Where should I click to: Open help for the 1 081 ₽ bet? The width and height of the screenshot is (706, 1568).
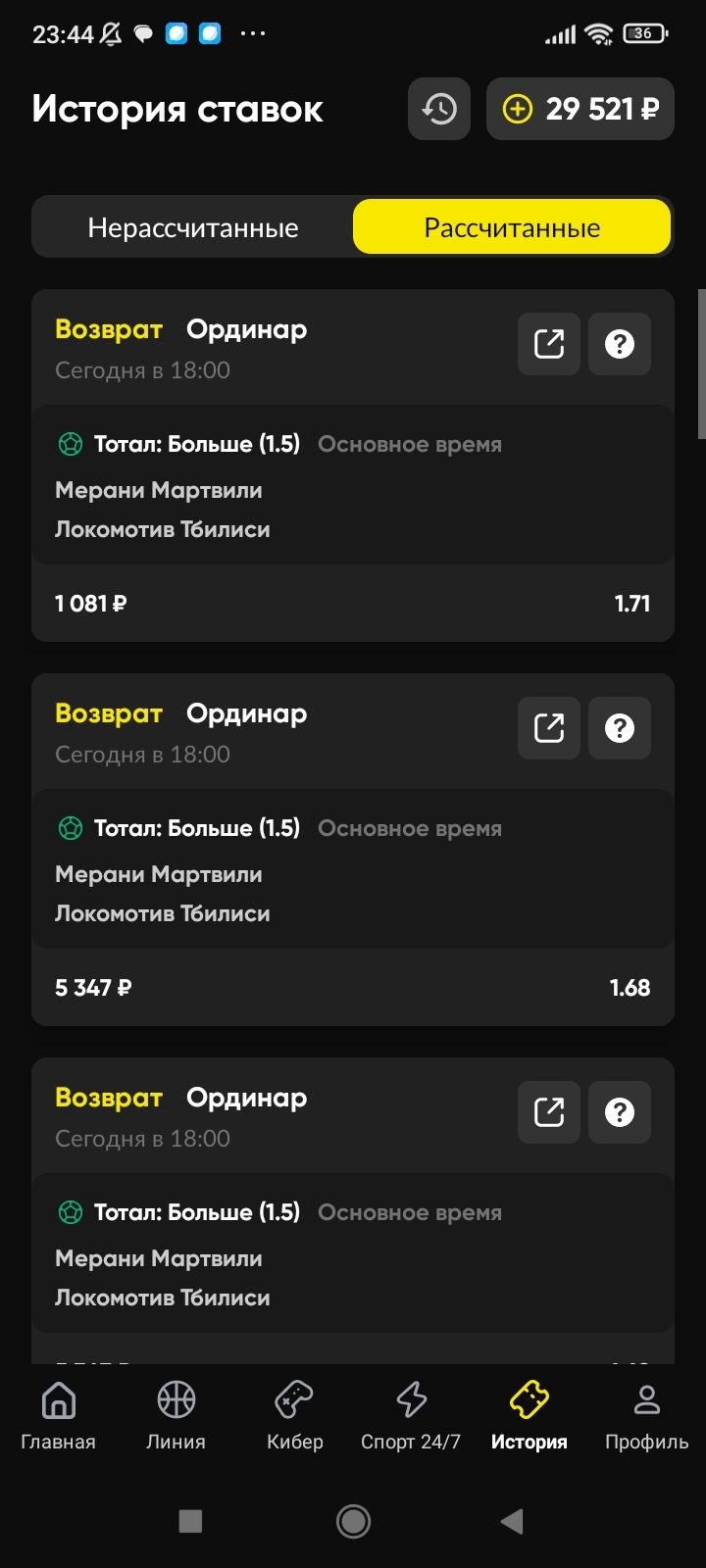pos(620,344)
